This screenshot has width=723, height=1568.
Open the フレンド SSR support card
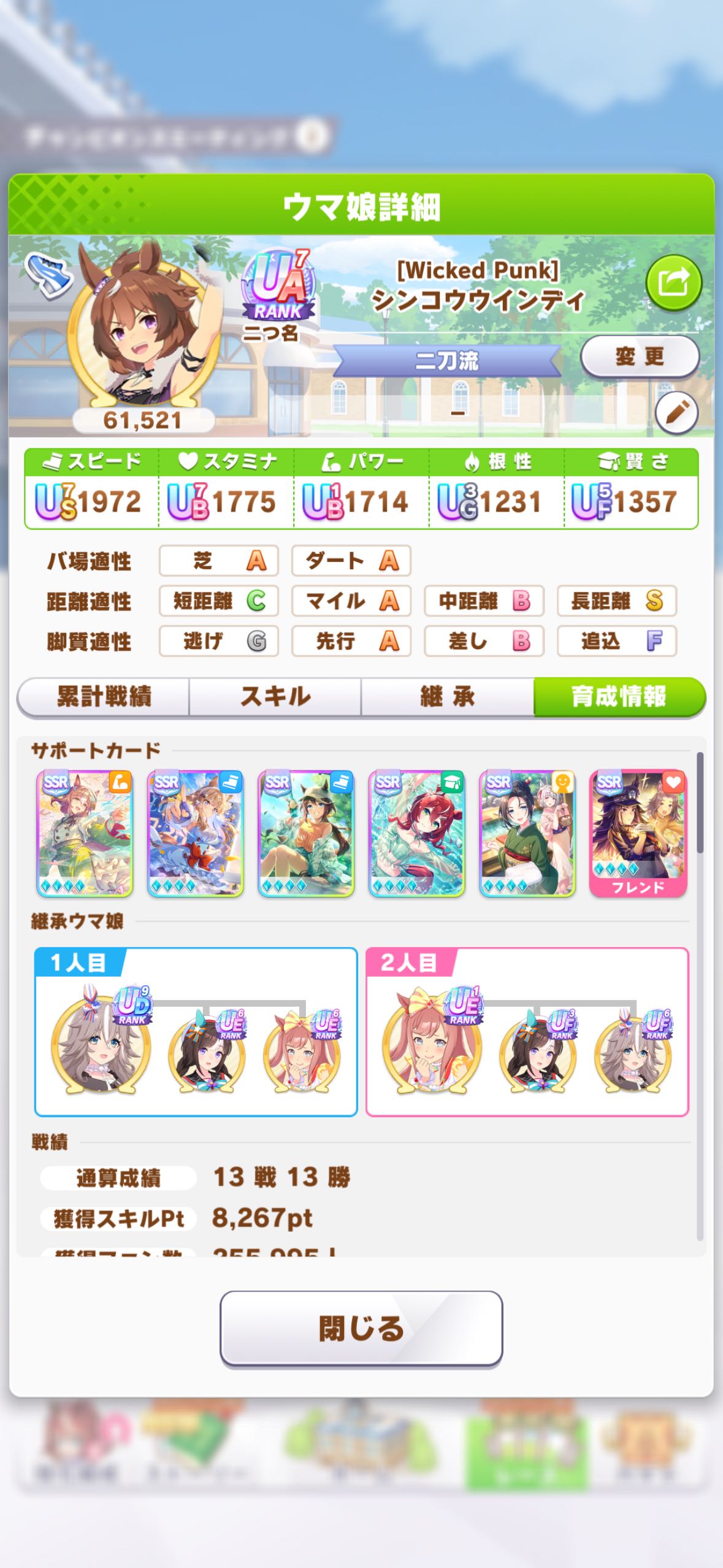(638, 834)
